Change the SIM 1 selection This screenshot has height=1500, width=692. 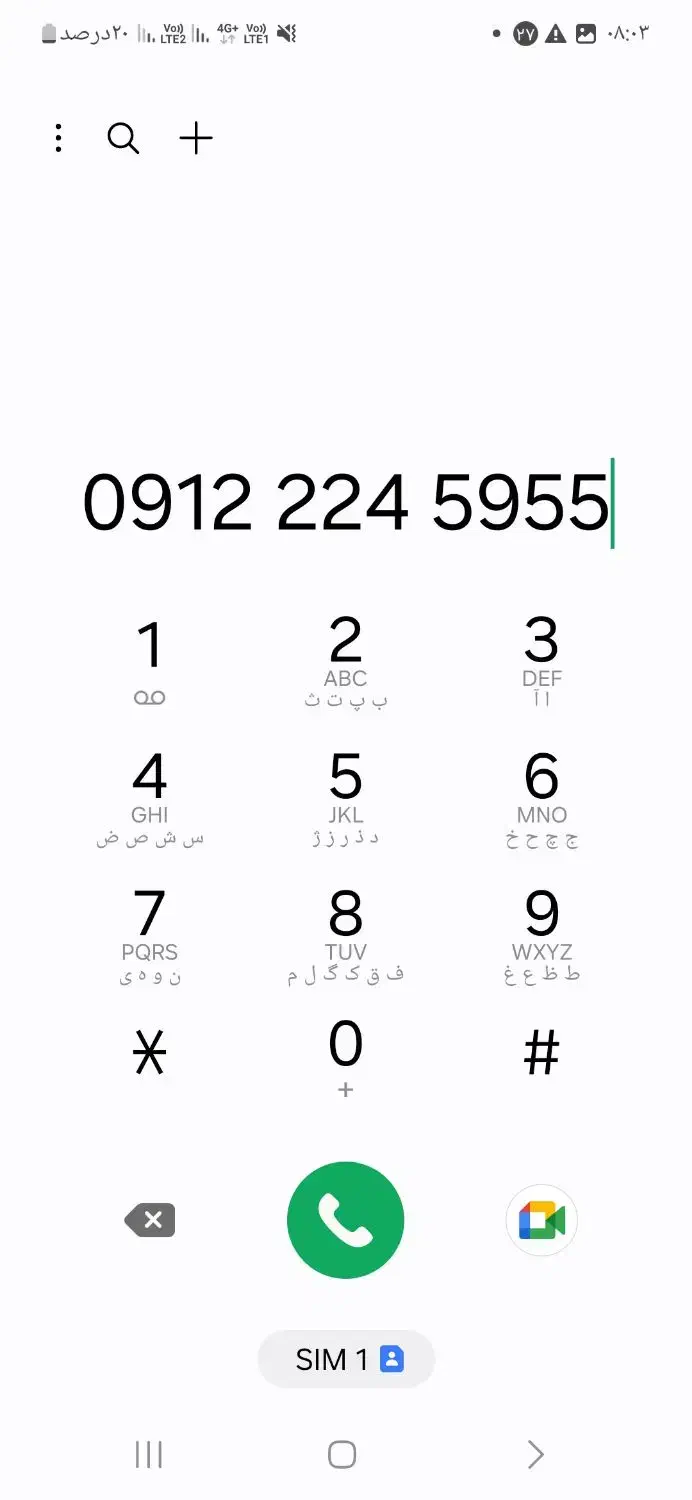click(346, 1359)
